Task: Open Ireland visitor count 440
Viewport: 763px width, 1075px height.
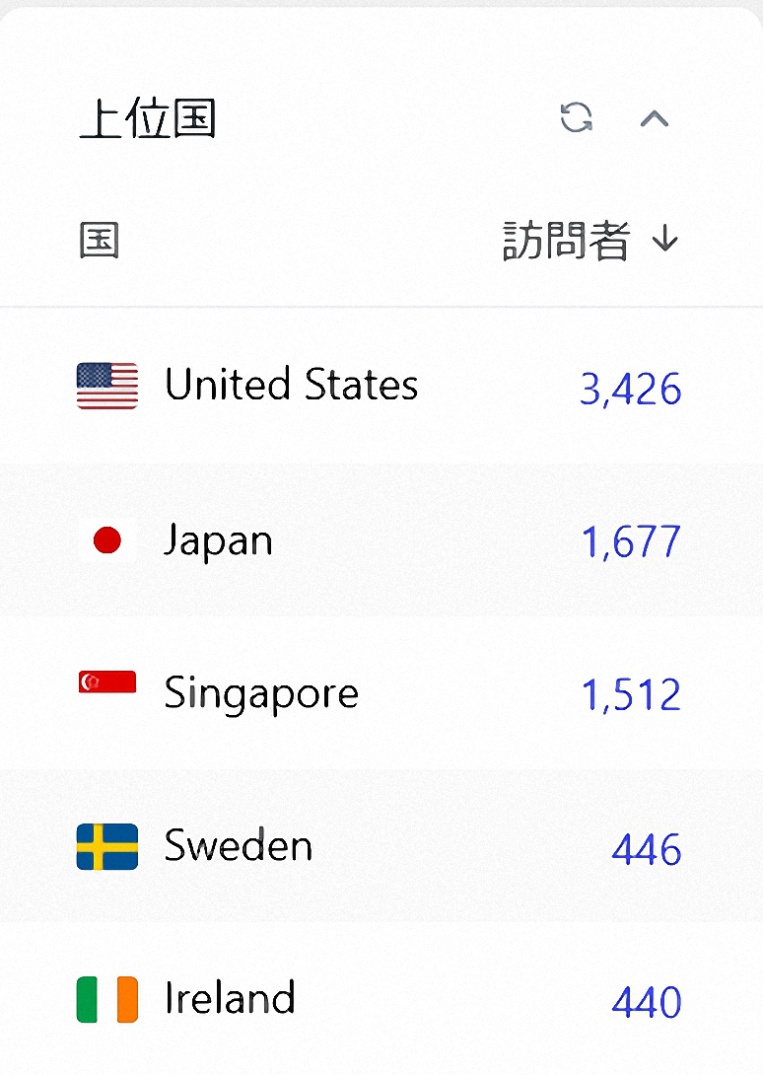Action: (646, 1002)
